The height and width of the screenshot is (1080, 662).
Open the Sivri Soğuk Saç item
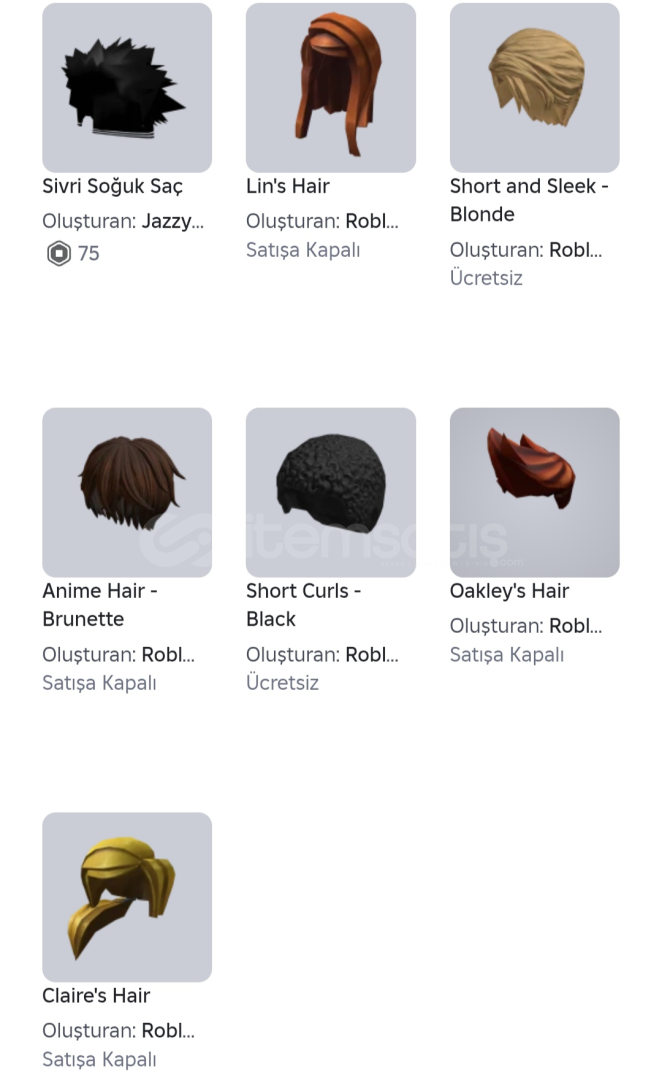click(127, 88)
